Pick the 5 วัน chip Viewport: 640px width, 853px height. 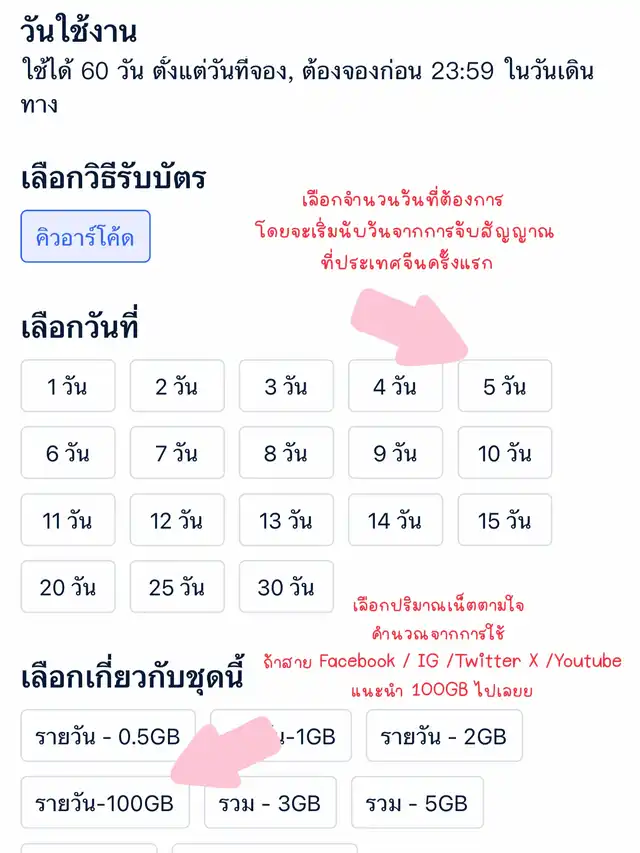click(x=505, y=386)
